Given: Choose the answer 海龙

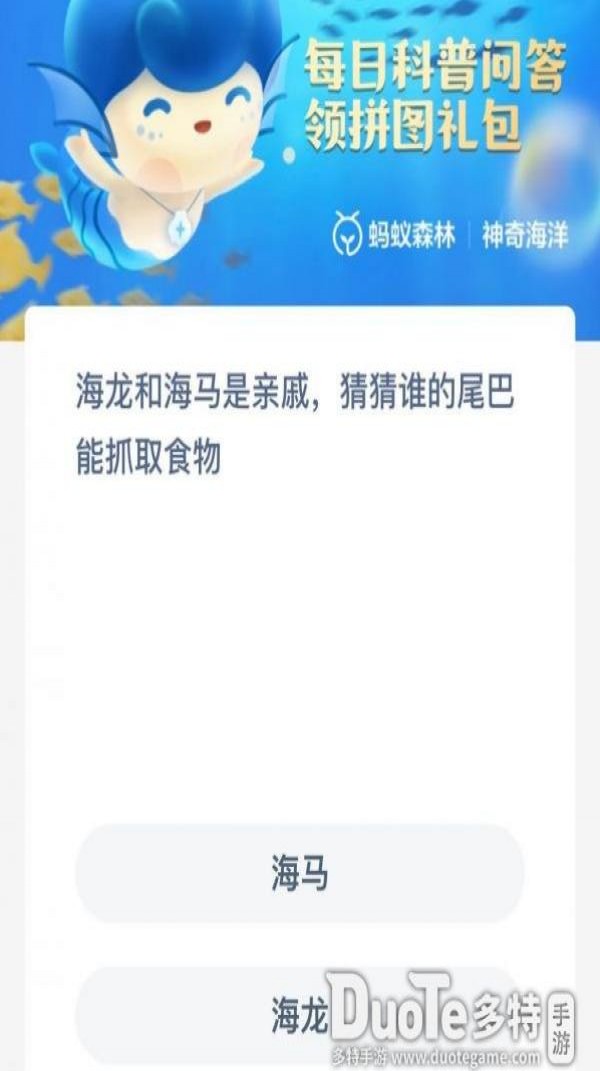Looking at the screenshot, I should 298,1014.
